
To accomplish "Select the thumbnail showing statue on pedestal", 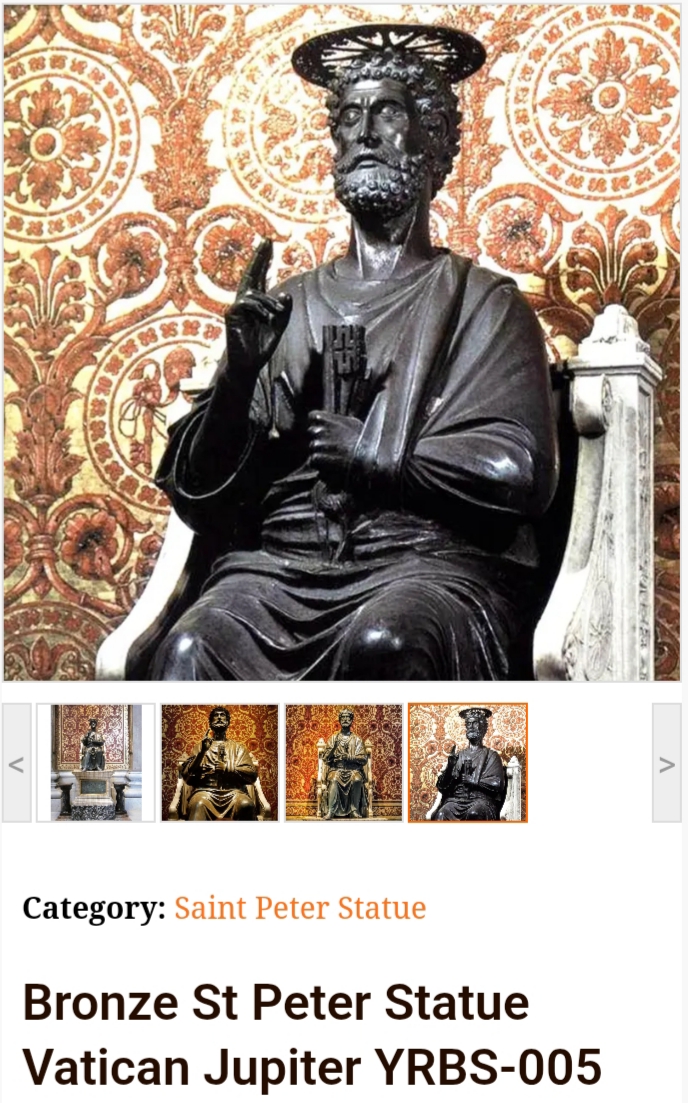I will 95,763.
